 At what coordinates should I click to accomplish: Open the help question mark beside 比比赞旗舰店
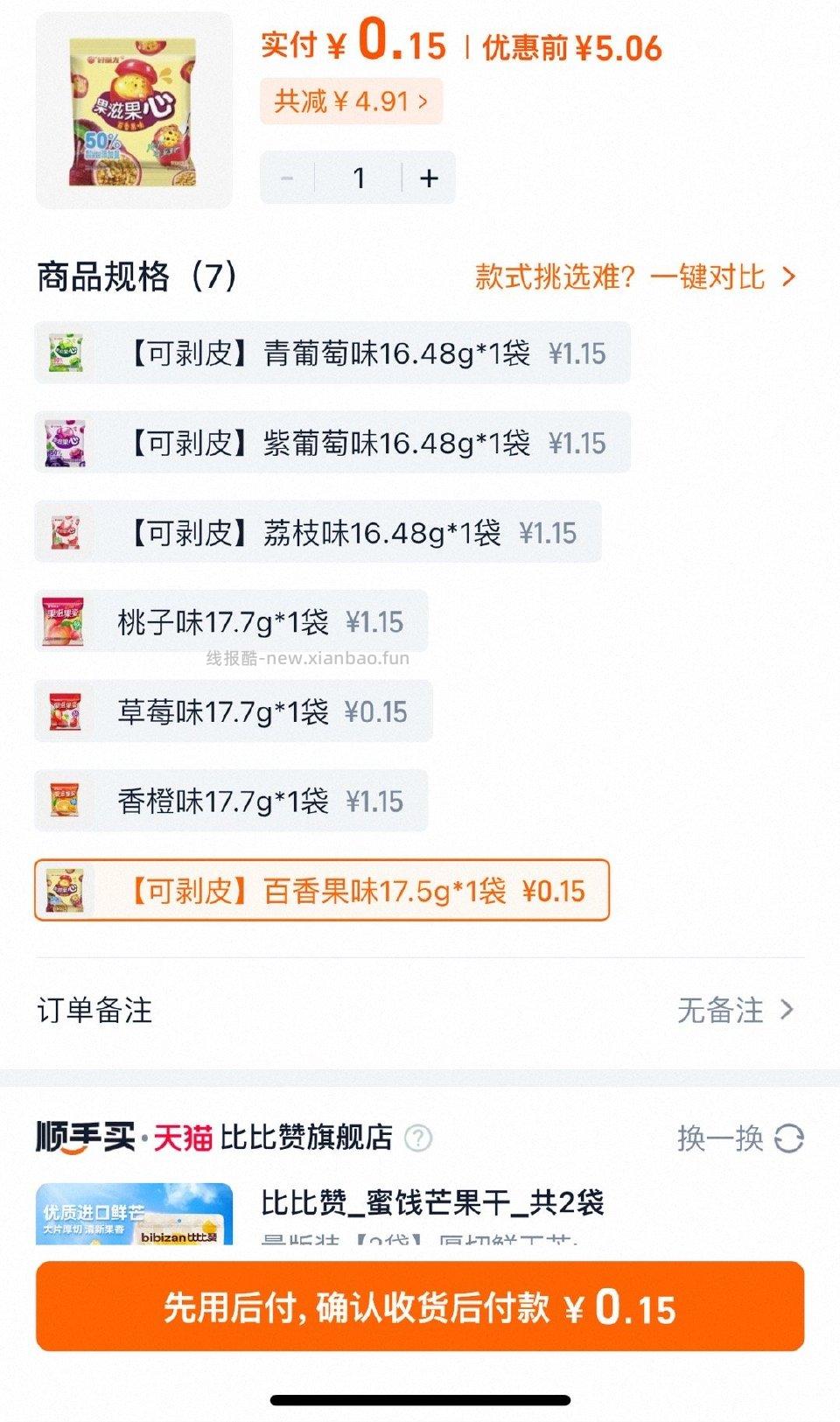(422, 1138)
